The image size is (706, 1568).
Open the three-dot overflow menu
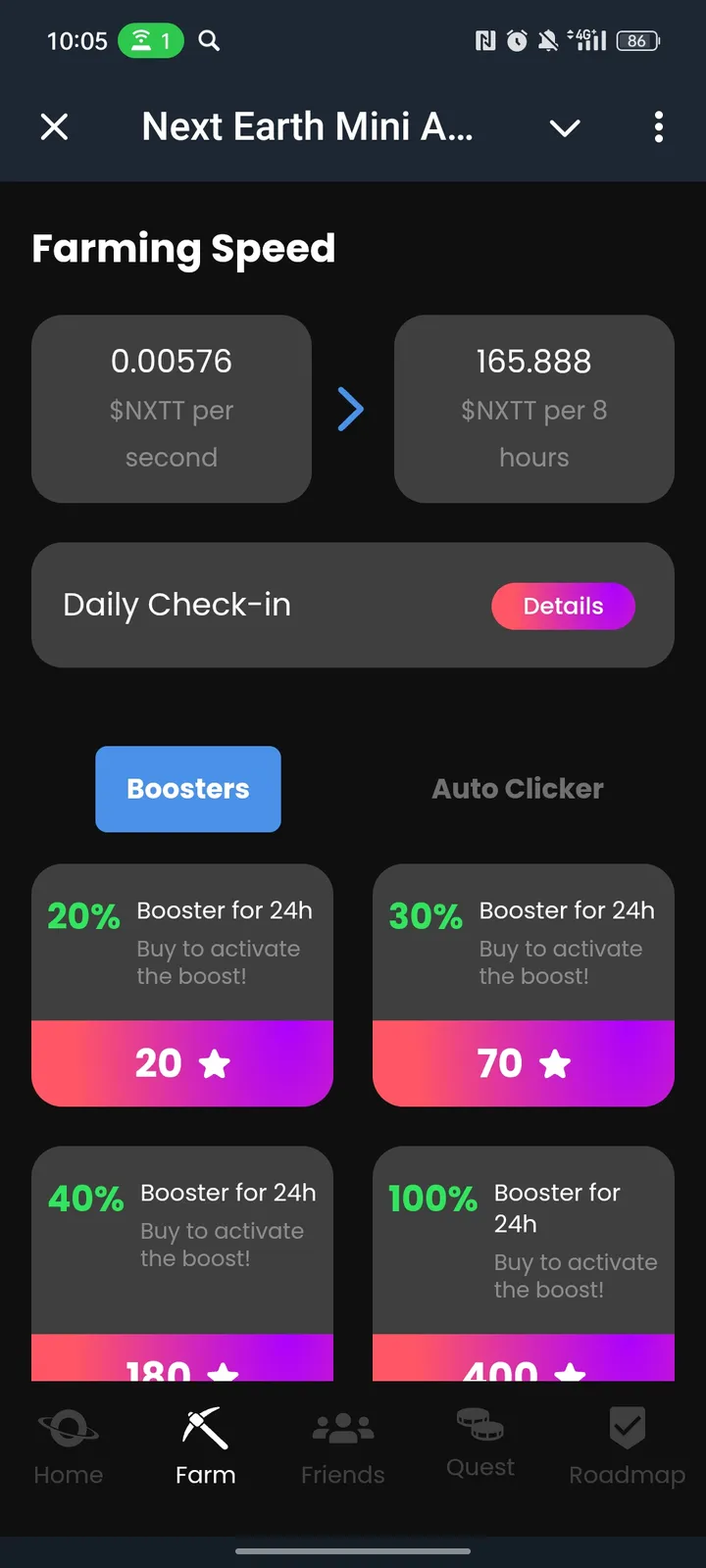[658, 126]
